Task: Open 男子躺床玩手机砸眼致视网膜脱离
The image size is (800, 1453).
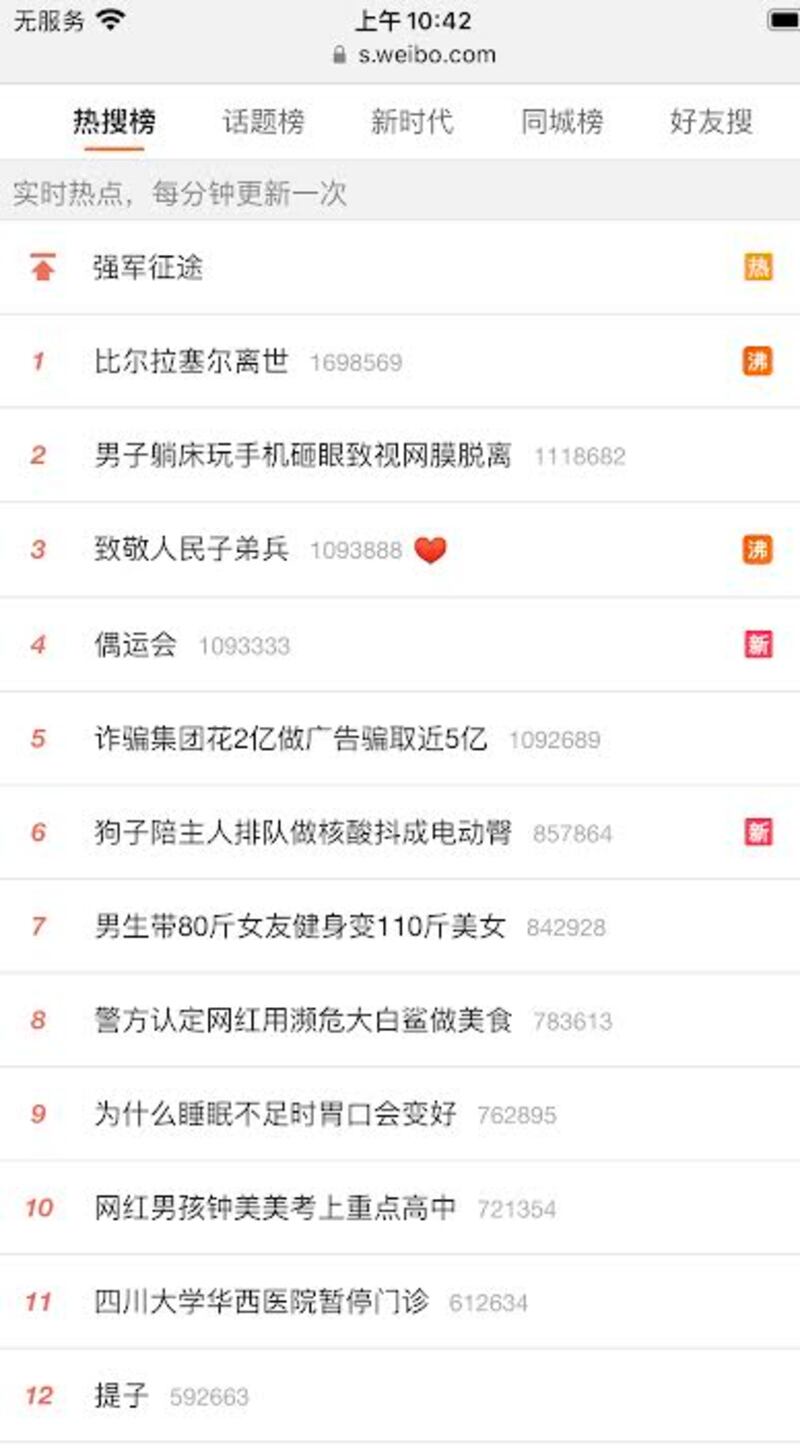Action: pyautogui.click(x=302, y=456)
